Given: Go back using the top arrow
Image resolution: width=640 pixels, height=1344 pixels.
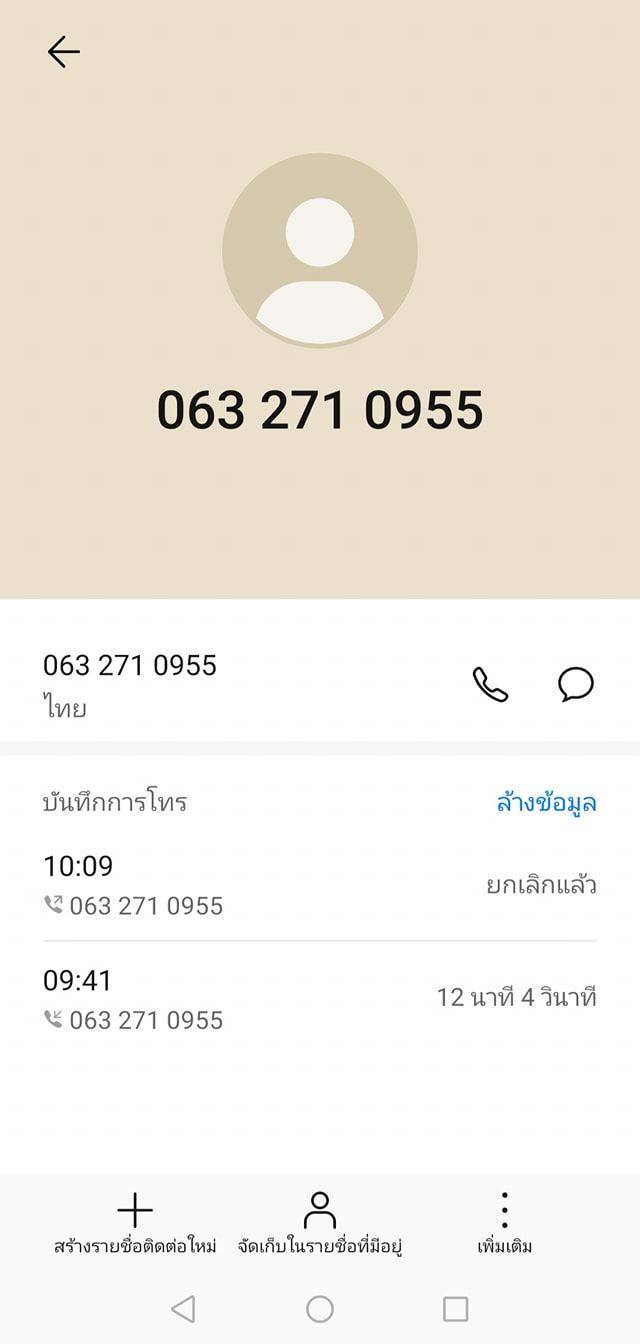Looking at the screenshot, I should pos(63,52).
